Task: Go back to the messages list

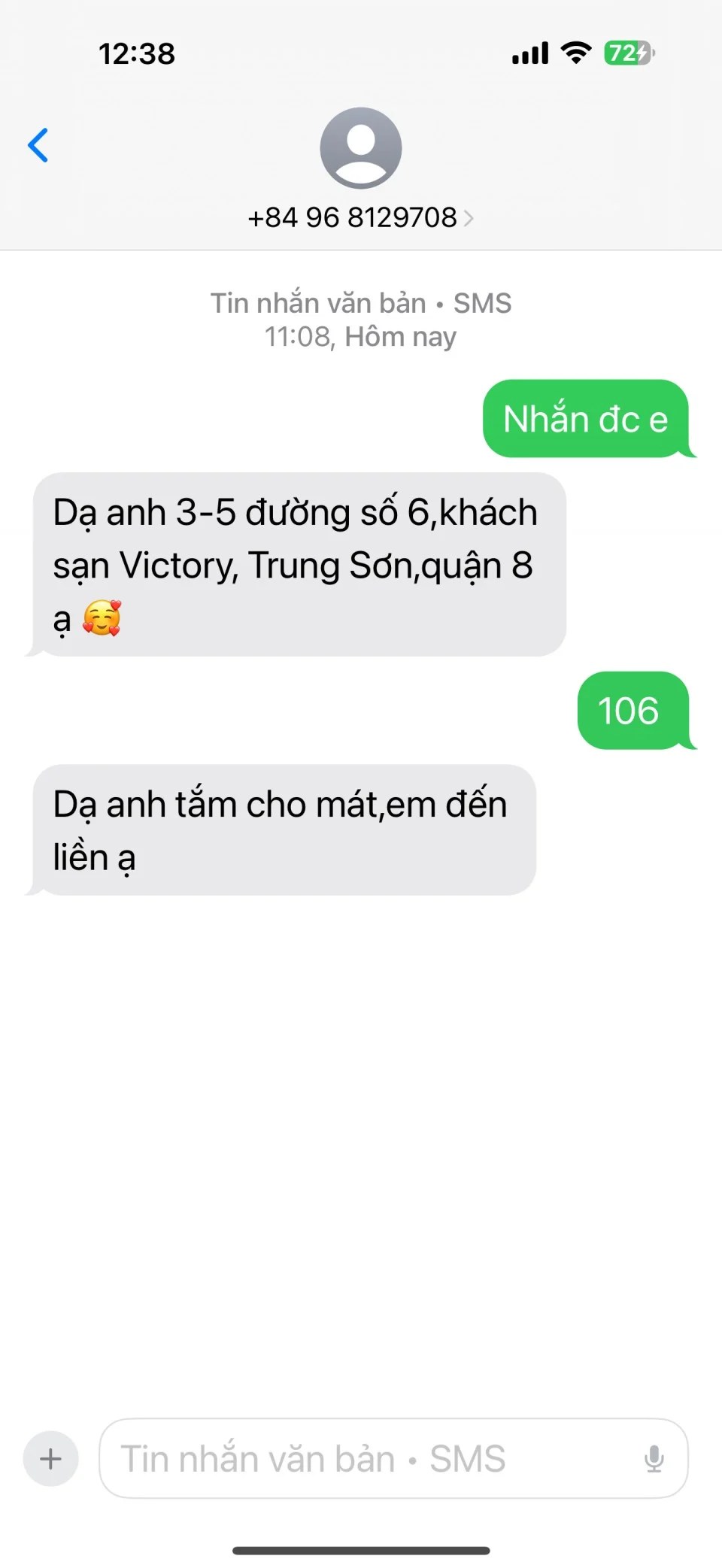Action: [38, 145]
